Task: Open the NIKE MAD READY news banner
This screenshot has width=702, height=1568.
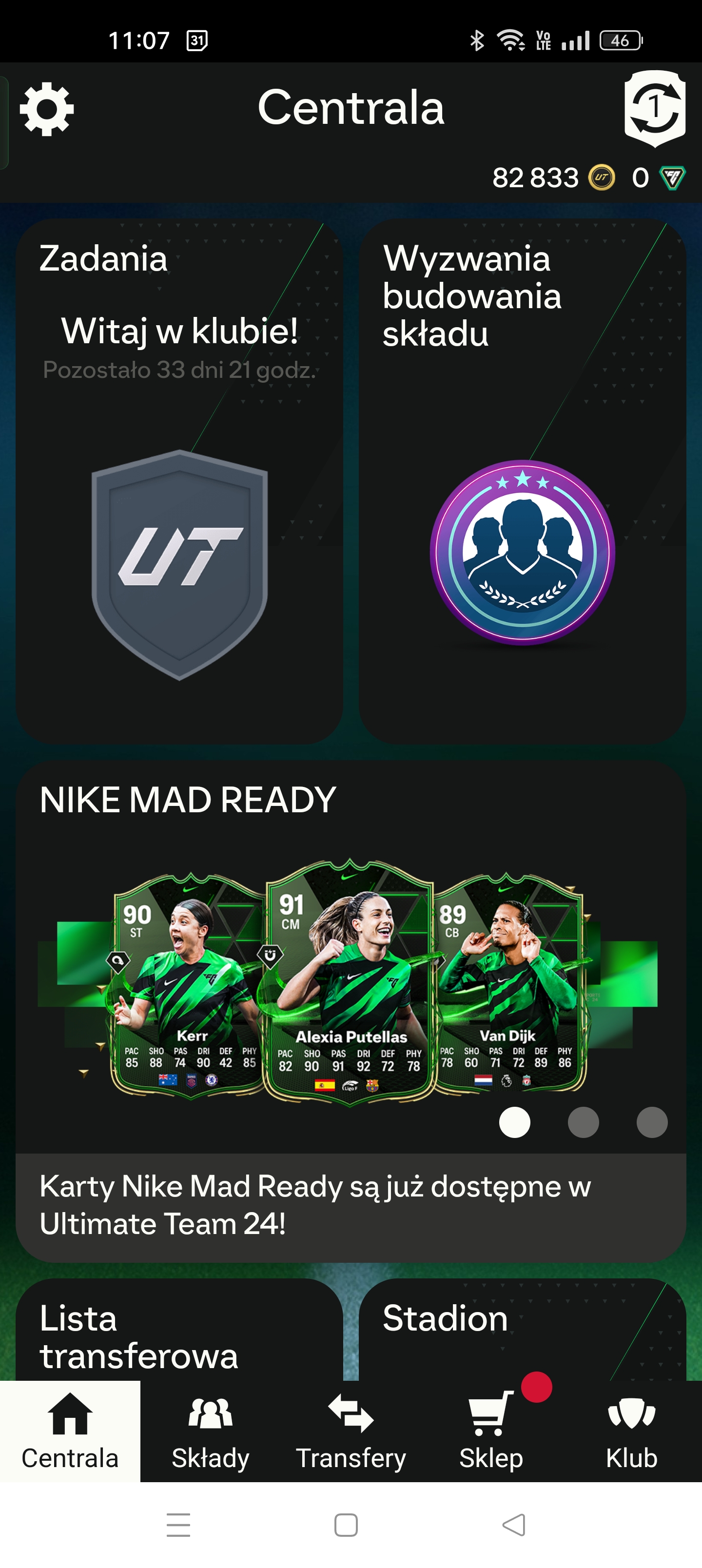Action: tap(351, 1011)
